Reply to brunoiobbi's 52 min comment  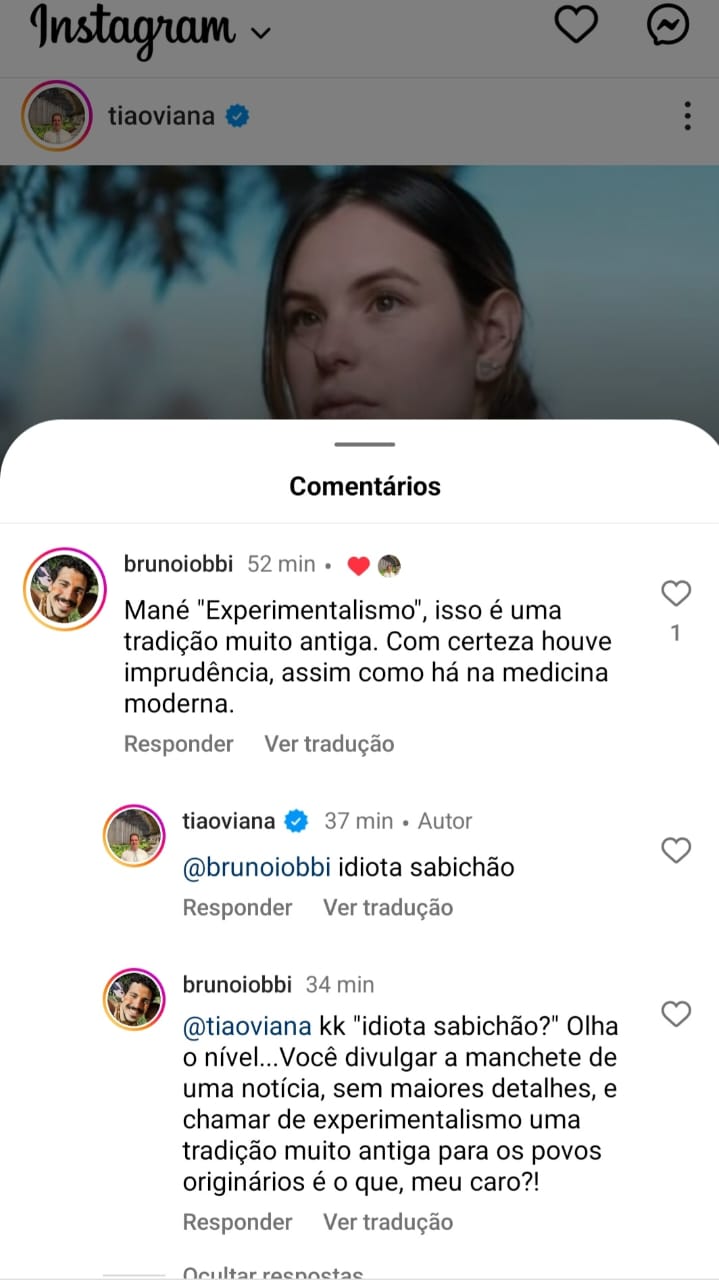pyautogui.click(x=178, y=744)
